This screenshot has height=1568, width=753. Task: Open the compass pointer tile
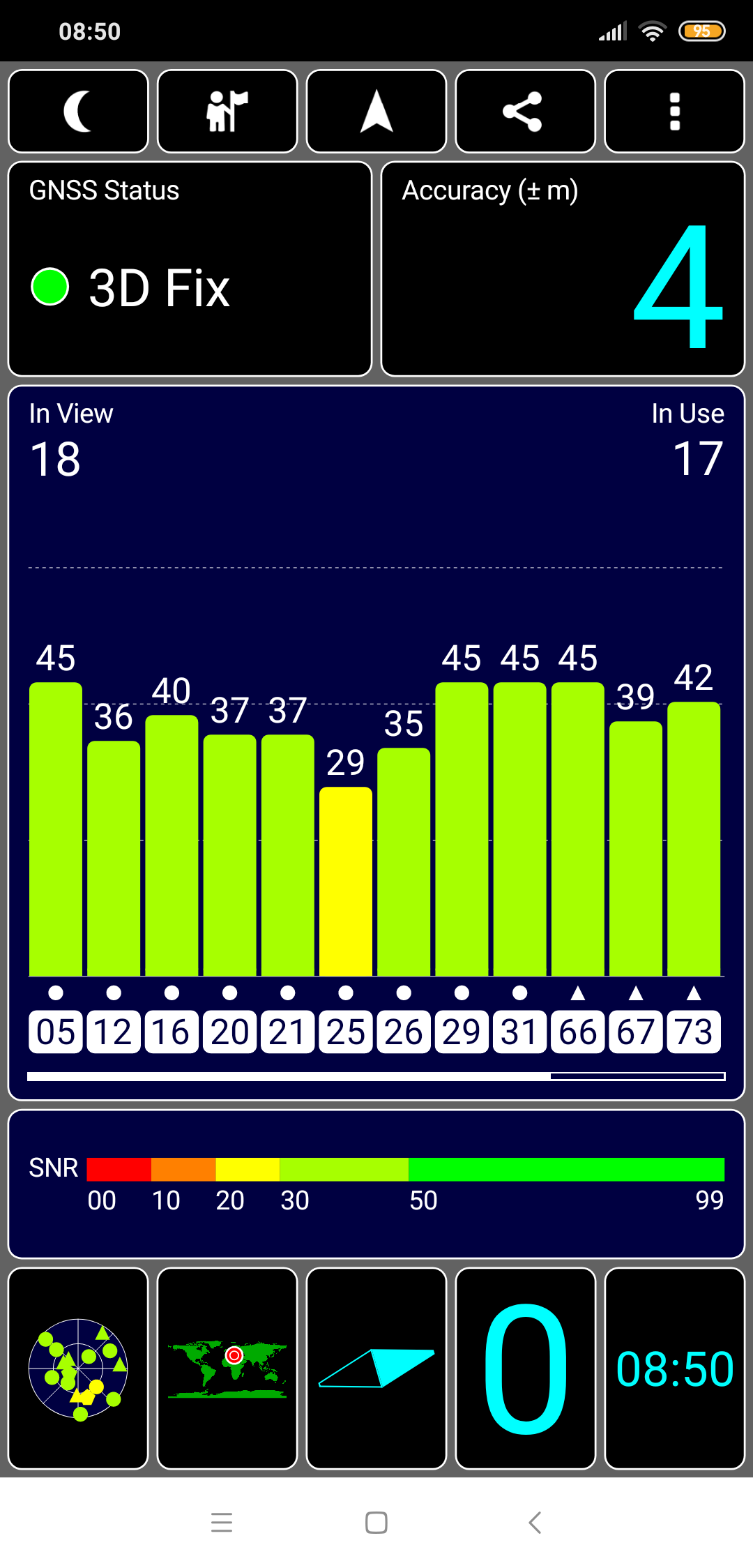click(376, 1369)
